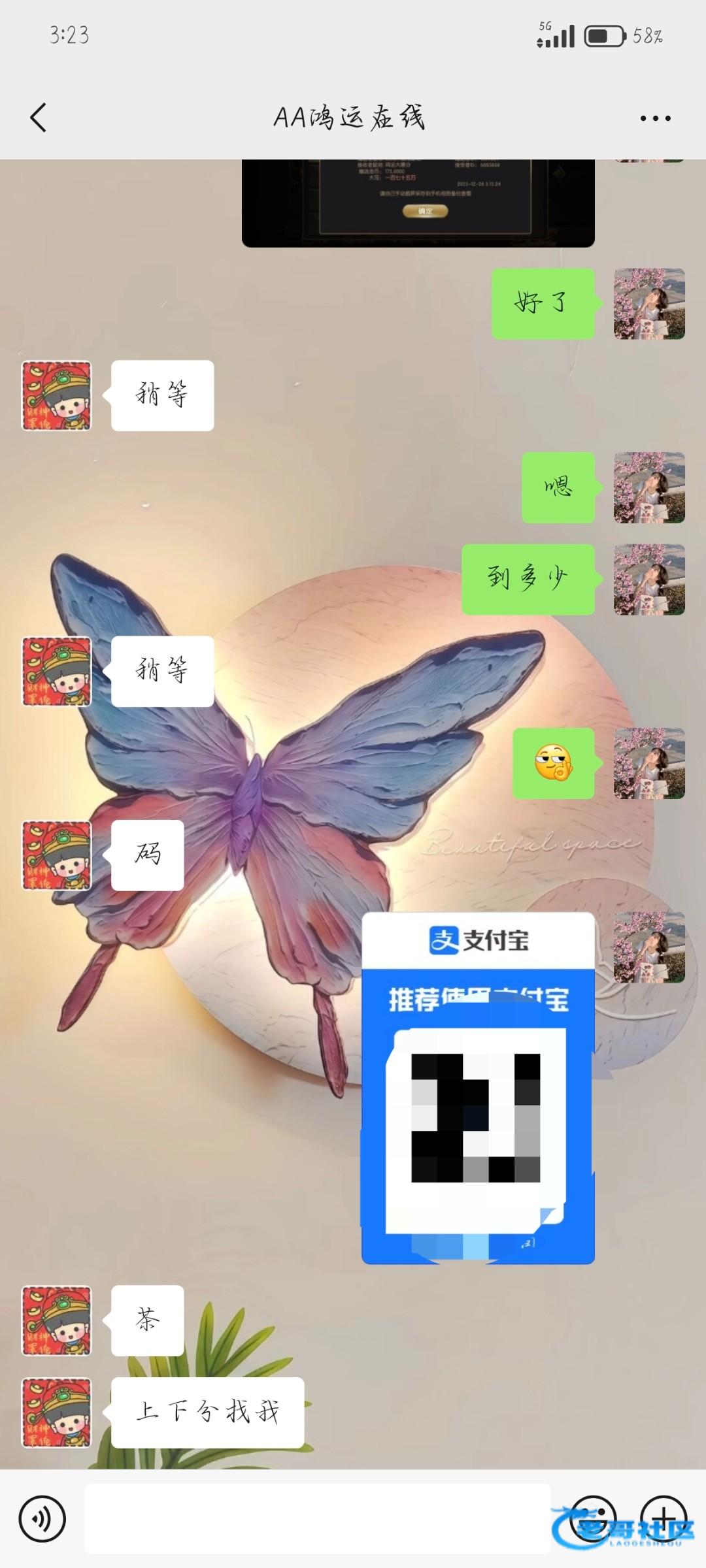View contact avatar beside 上下分找我
706x1568 pixels.
coord(57,1413)
